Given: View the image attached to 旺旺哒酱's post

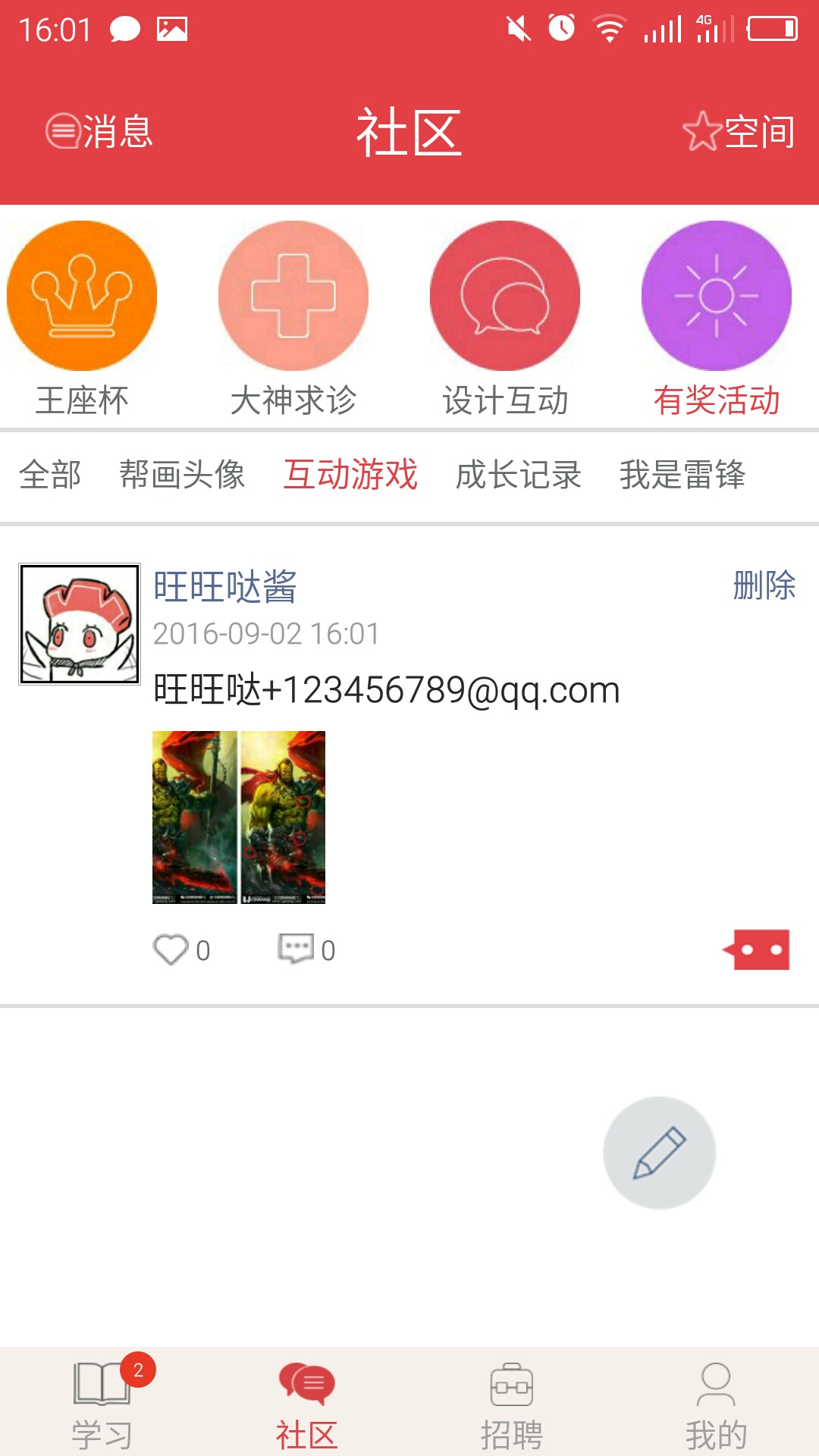Looking at the screenshot, I should click(239, 817).
